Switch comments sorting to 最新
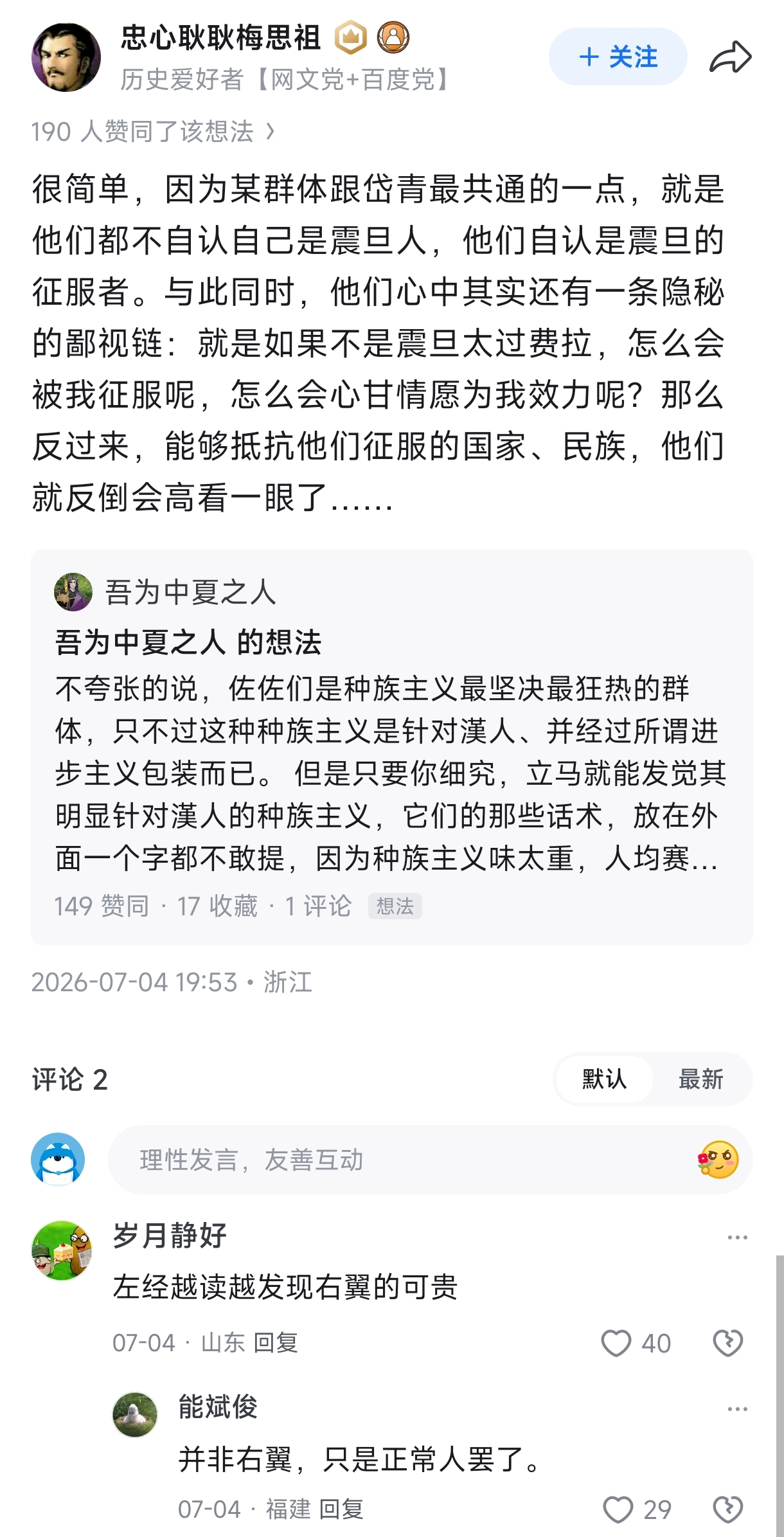Image resolution: width=784 pixels, height=1537 pixels. [x=701, y=1079]
